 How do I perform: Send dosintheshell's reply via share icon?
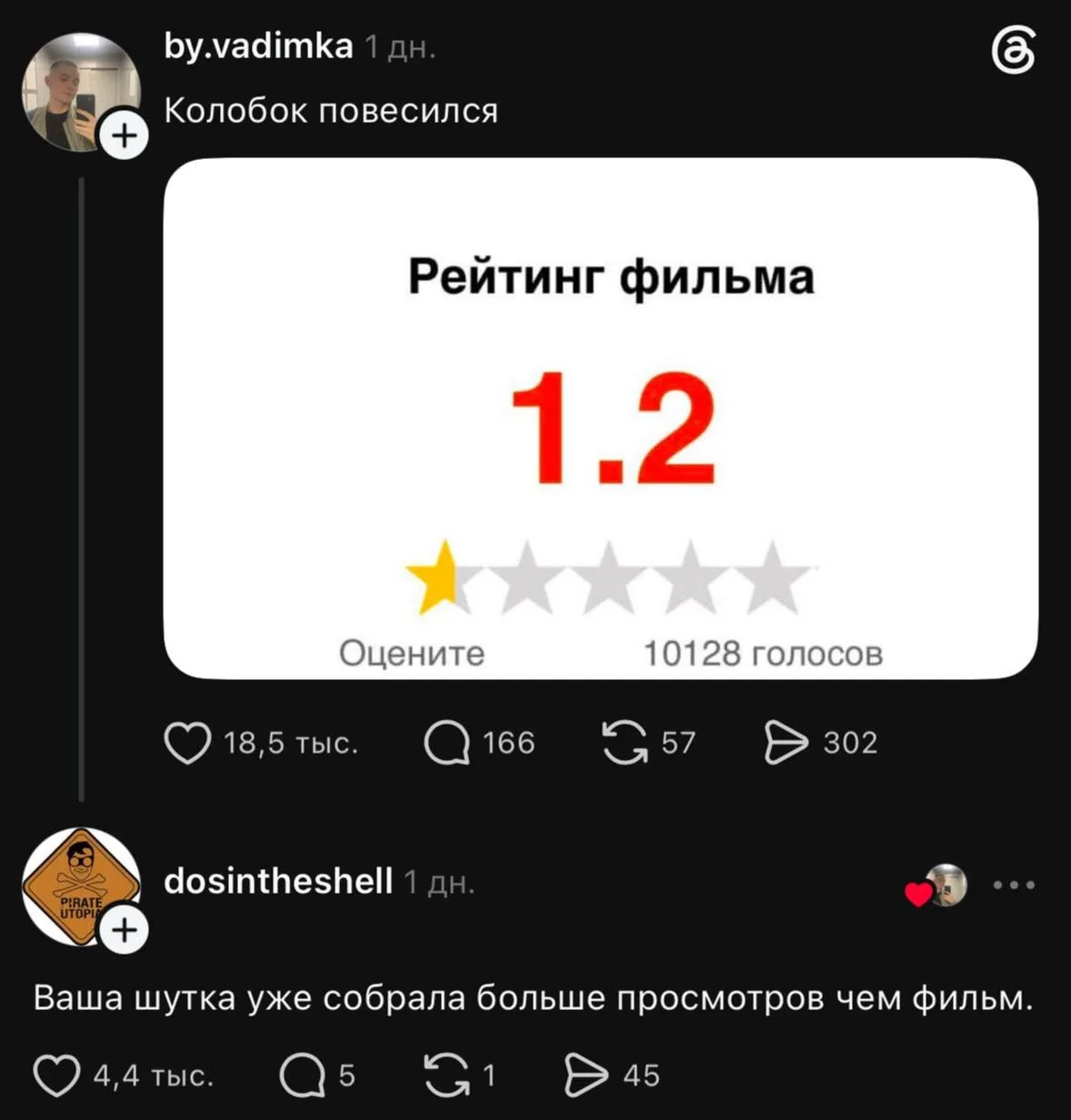point(586,1075)
